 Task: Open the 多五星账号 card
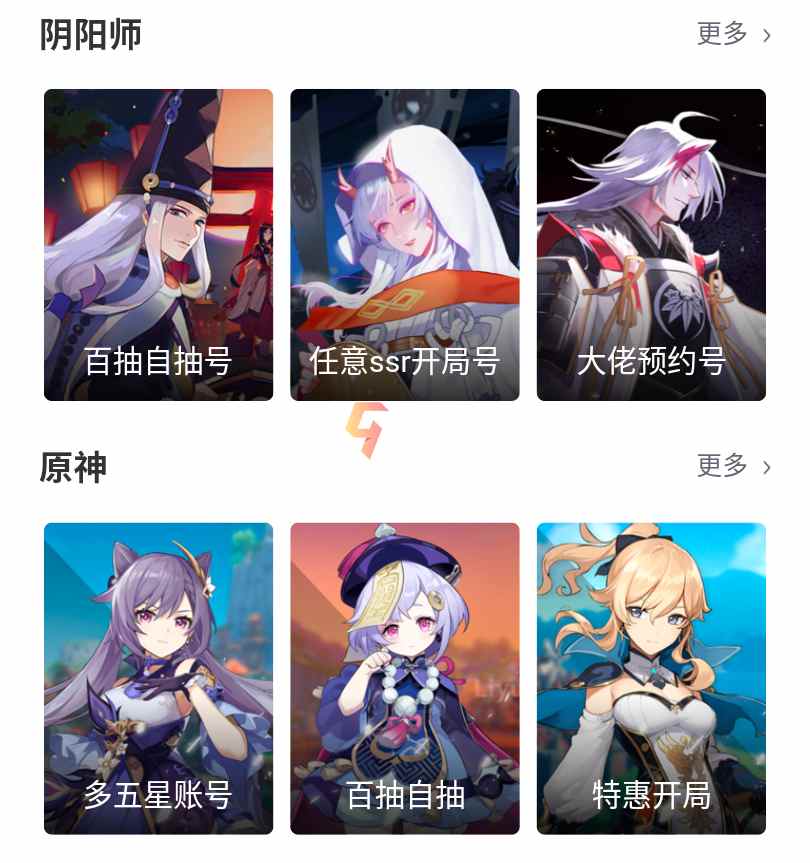[x=158, y=678]
